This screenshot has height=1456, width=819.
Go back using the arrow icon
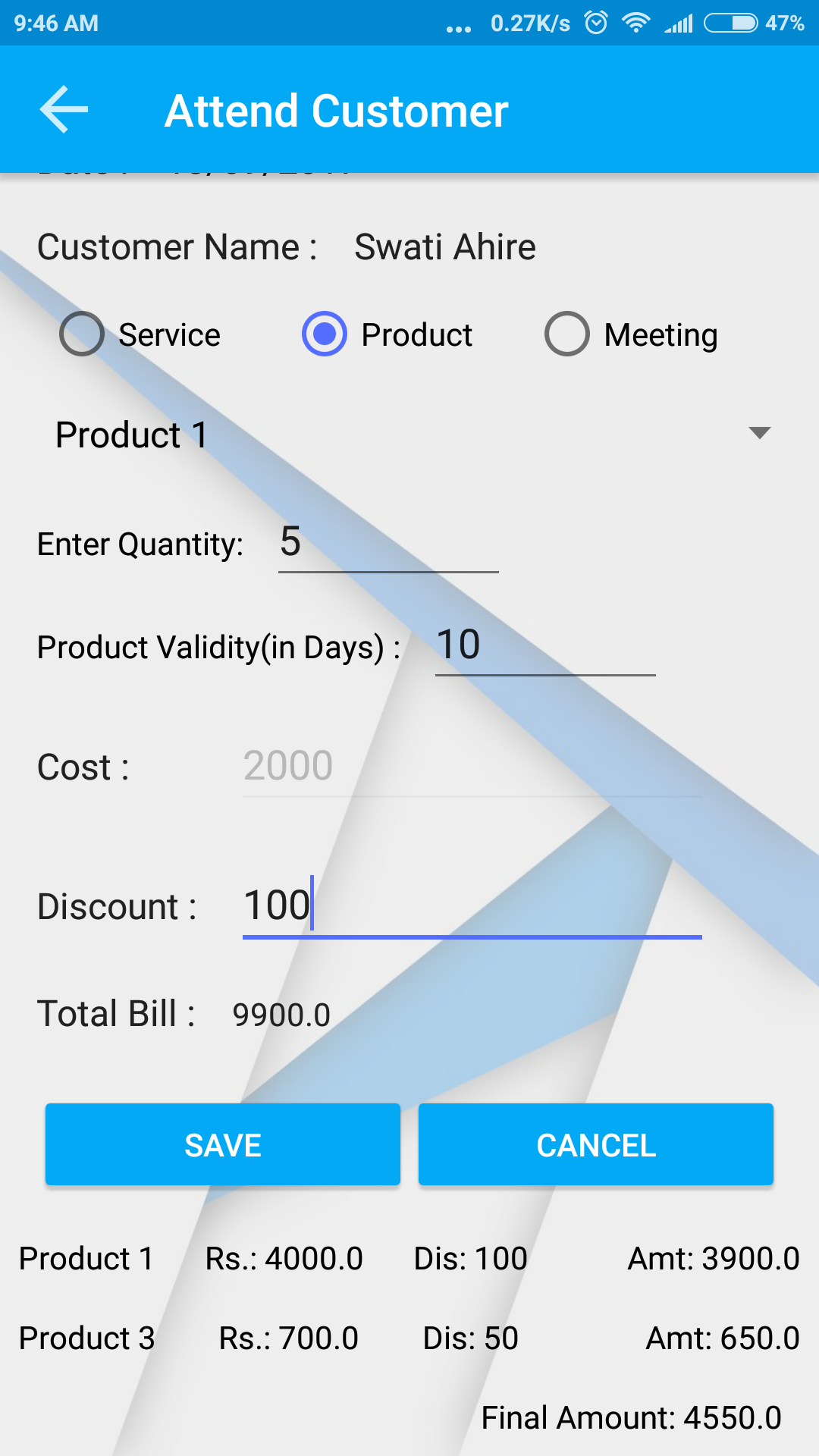tap(64, 110)
